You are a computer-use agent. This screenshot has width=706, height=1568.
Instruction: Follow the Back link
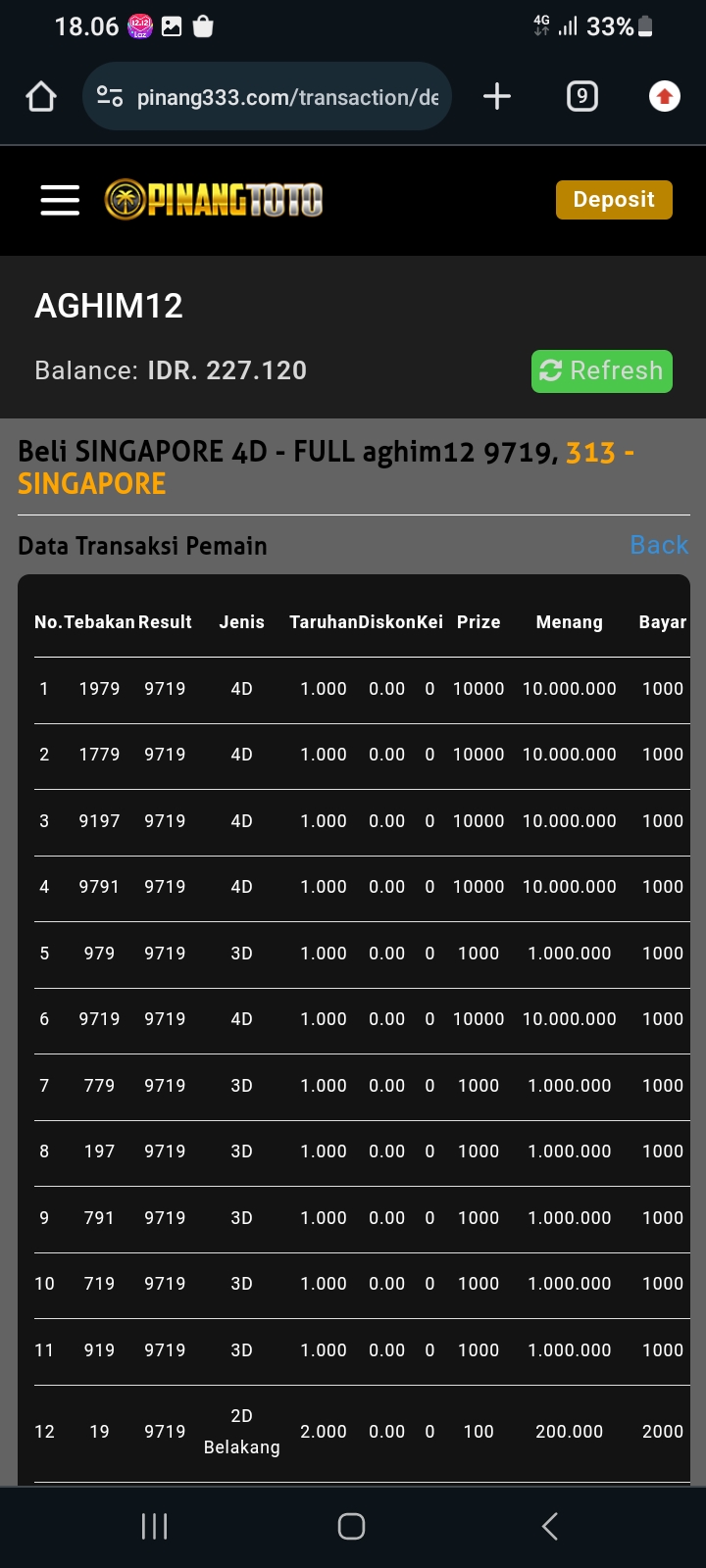pyautogui.click(x=659, y=545)
